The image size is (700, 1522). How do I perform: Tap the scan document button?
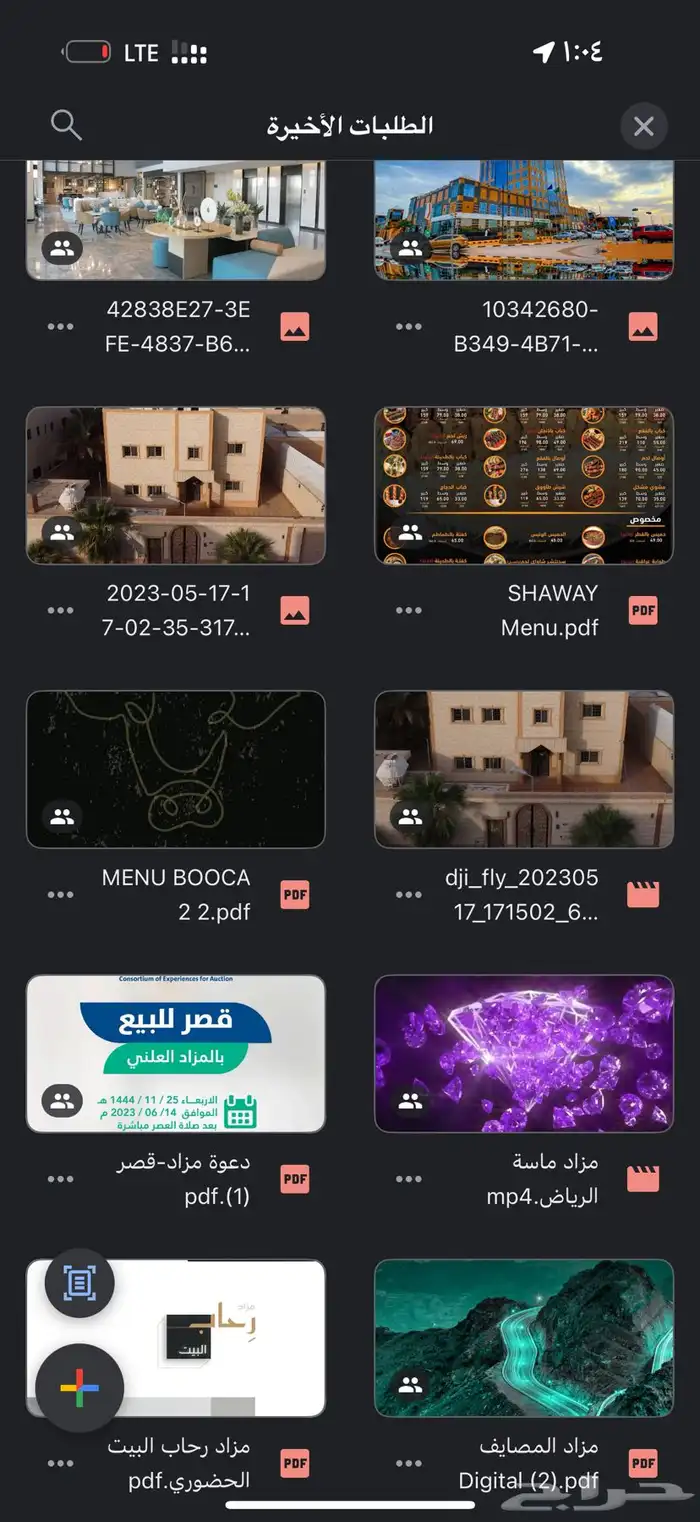tap(79, 1283)
